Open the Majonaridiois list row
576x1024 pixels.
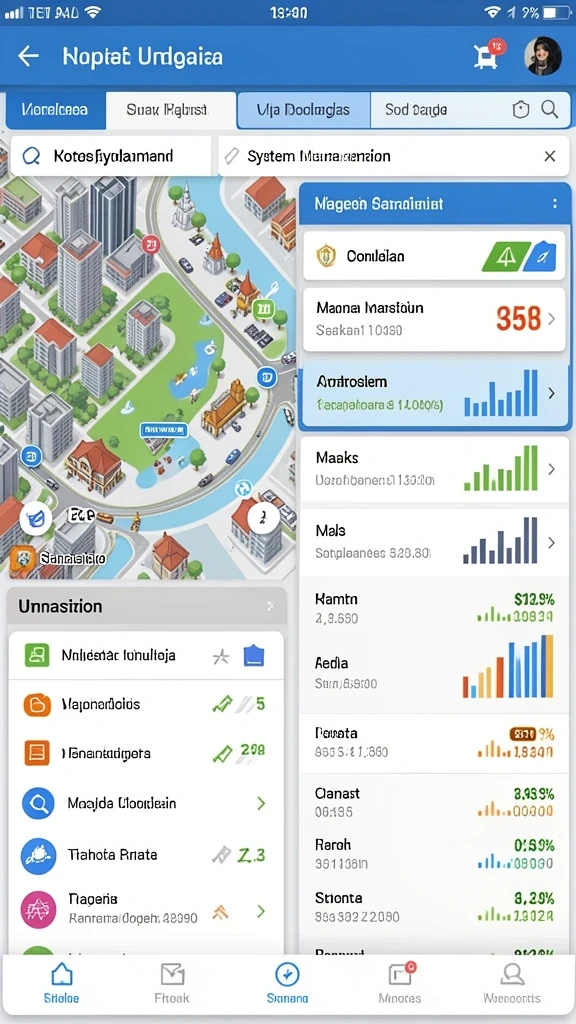click(147, 704)
